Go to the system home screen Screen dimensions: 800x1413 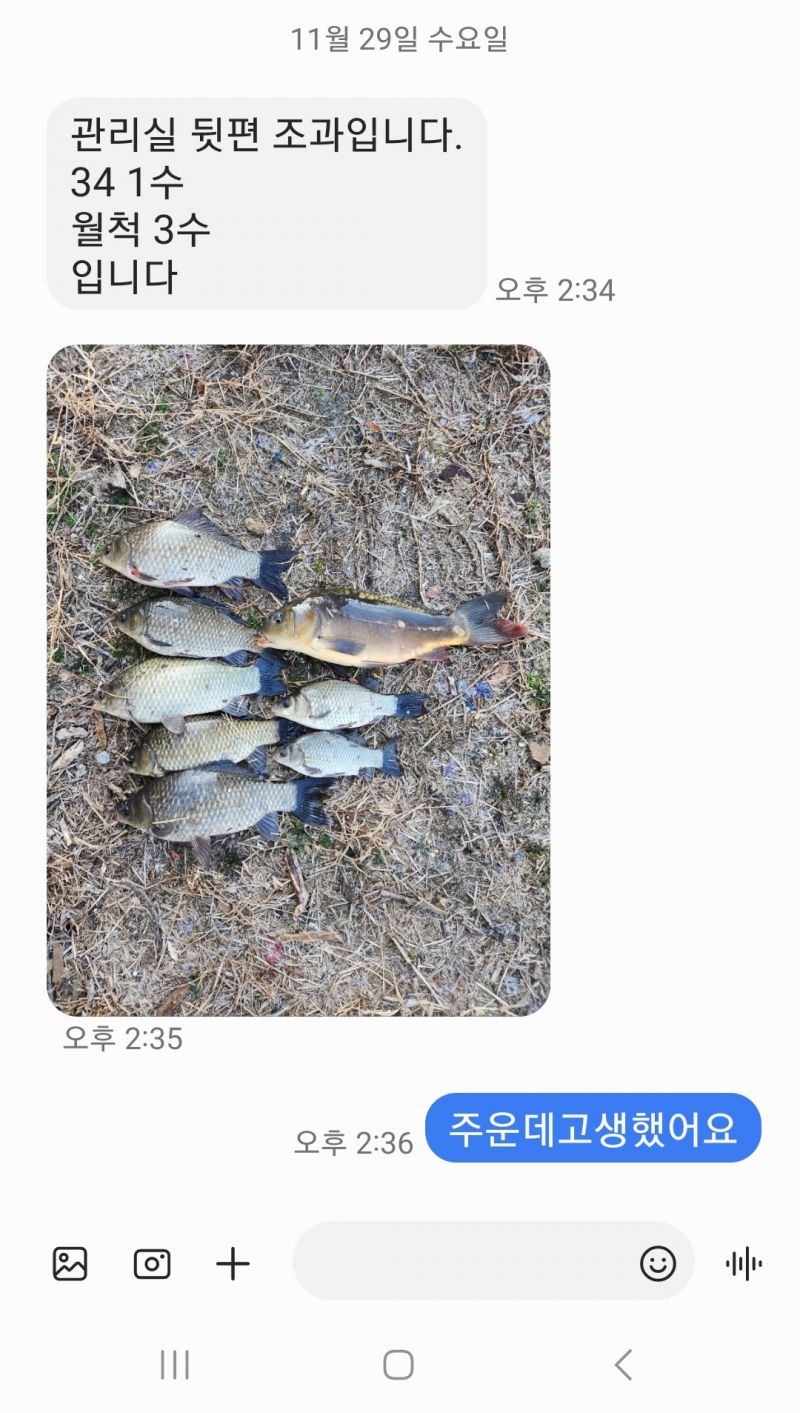[398, 1364]
